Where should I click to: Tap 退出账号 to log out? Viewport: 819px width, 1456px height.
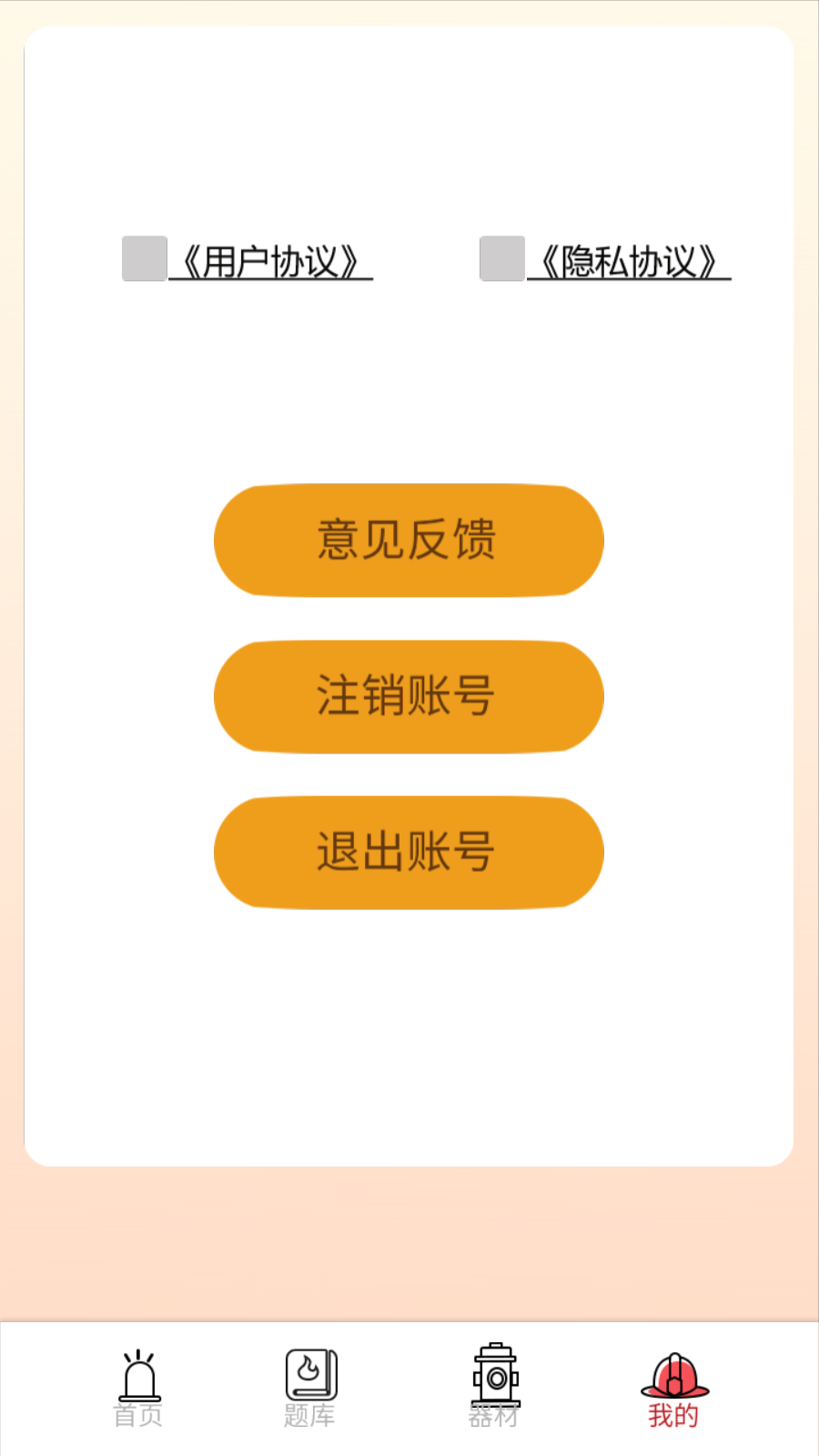pyautogui.click(x=407, y=851)
